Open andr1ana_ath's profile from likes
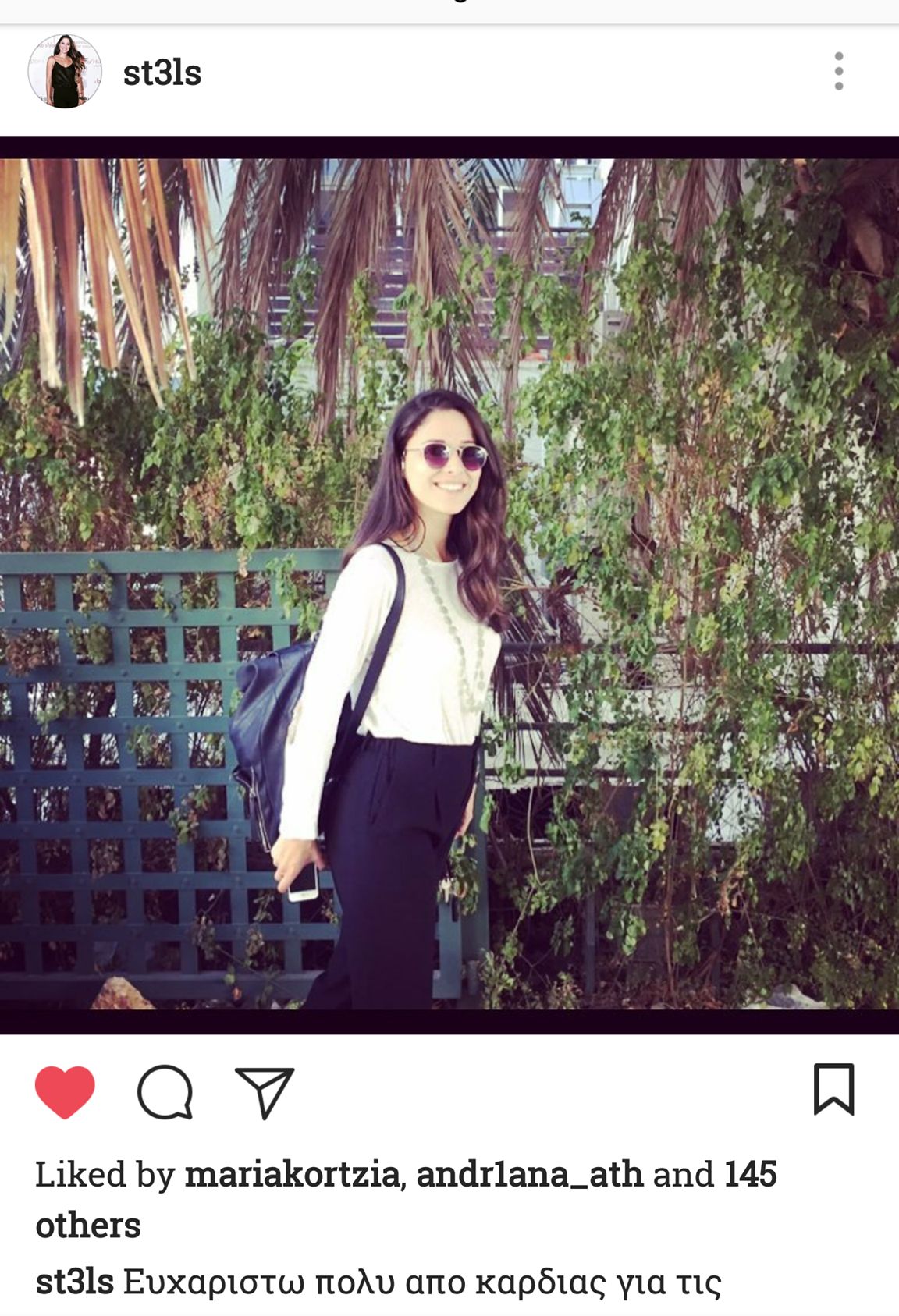Image resolution: width=899 pixels, height=1316 pixels. (529, 1175)
